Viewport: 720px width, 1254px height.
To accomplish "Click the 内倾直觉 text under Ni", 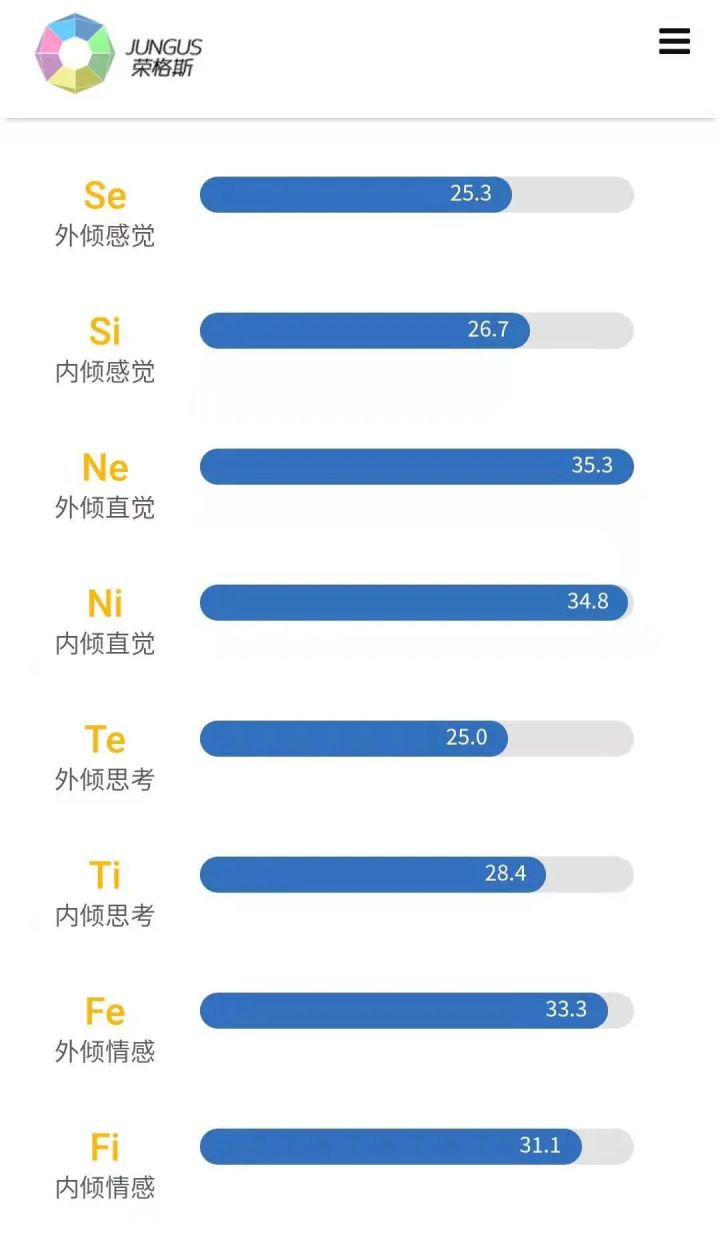I will [104, 645].
